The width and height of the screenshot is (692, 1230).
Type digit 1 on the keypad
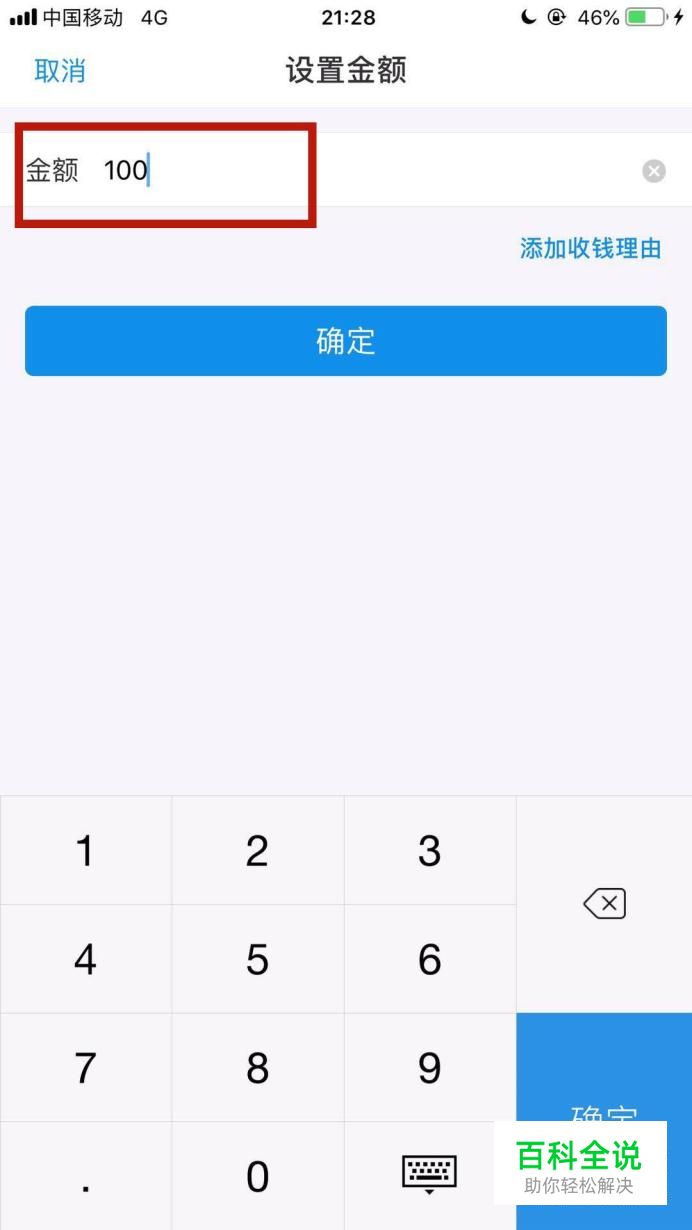tap(86, 851)
